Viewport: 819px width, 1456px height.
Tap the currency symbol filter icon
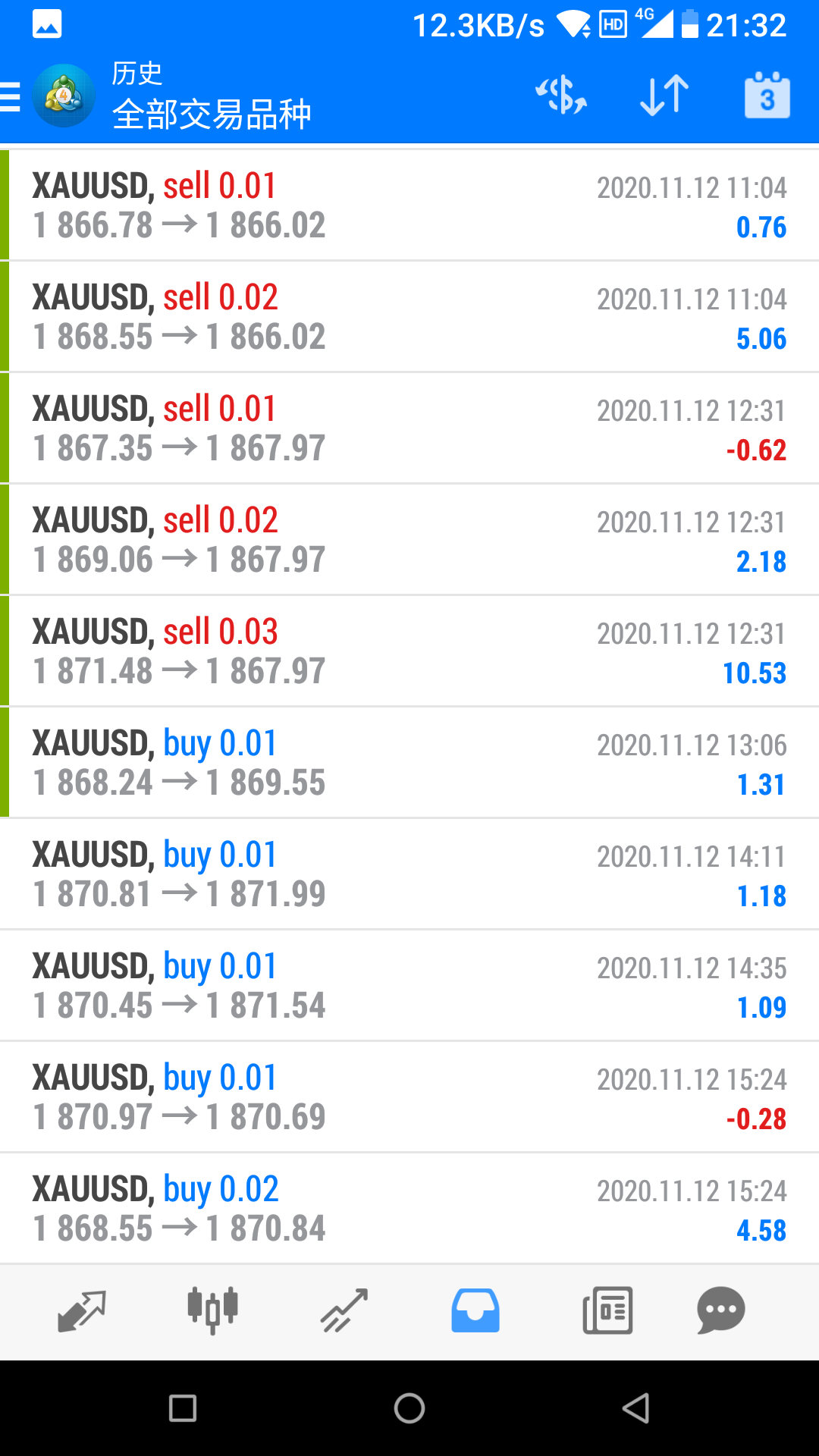click(x=561, y=96)
